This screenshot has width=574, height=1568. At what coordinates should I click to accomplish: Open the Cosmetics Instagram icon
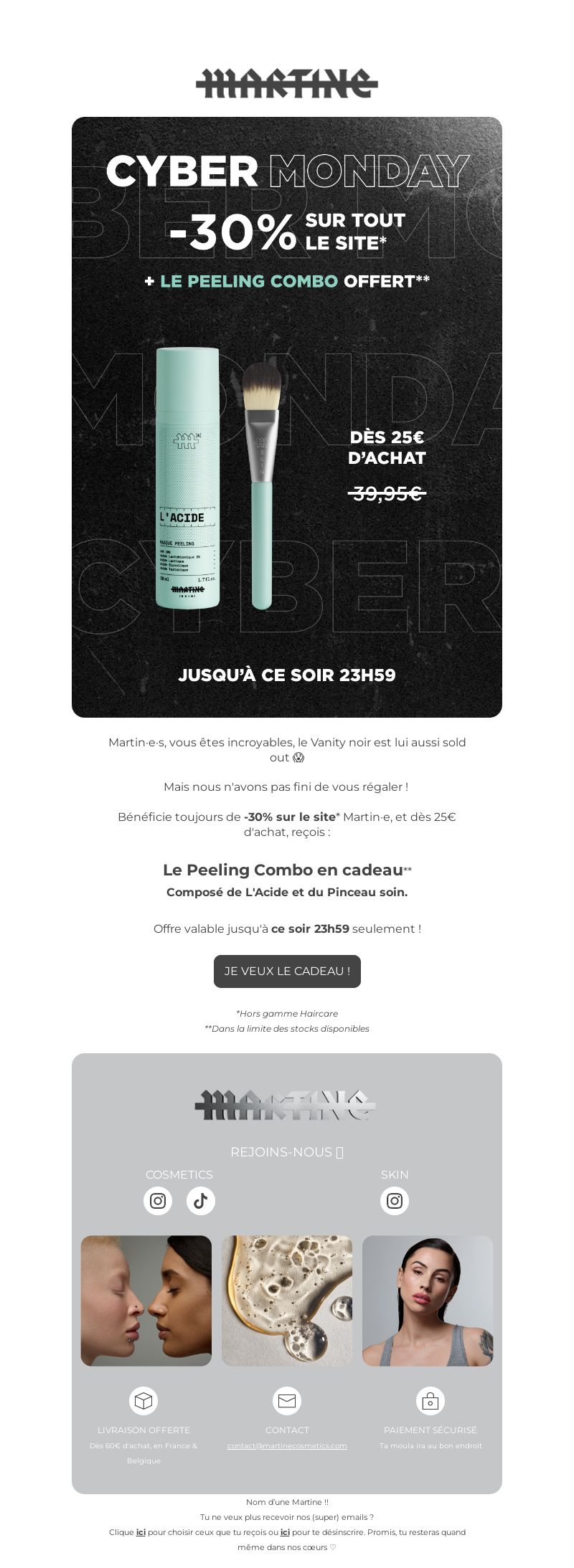pyautogui.click(x=158, y=1200)
